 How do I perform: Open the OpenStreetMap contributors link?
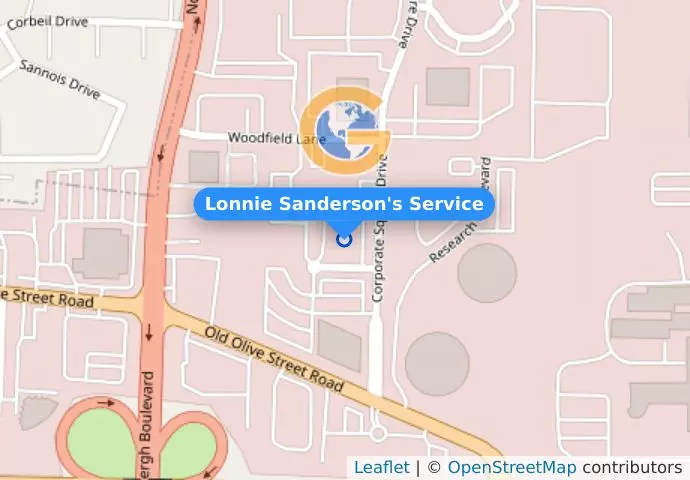(x=511, y=467)
